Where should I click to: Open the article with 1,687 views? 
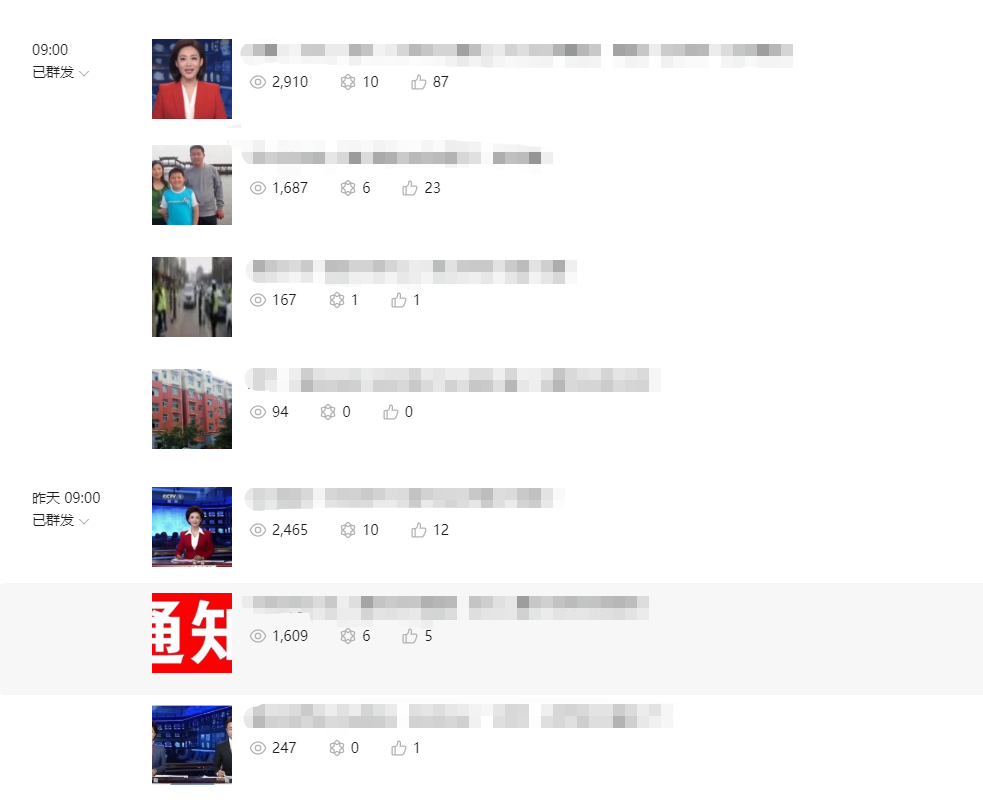tap(398, 156)
